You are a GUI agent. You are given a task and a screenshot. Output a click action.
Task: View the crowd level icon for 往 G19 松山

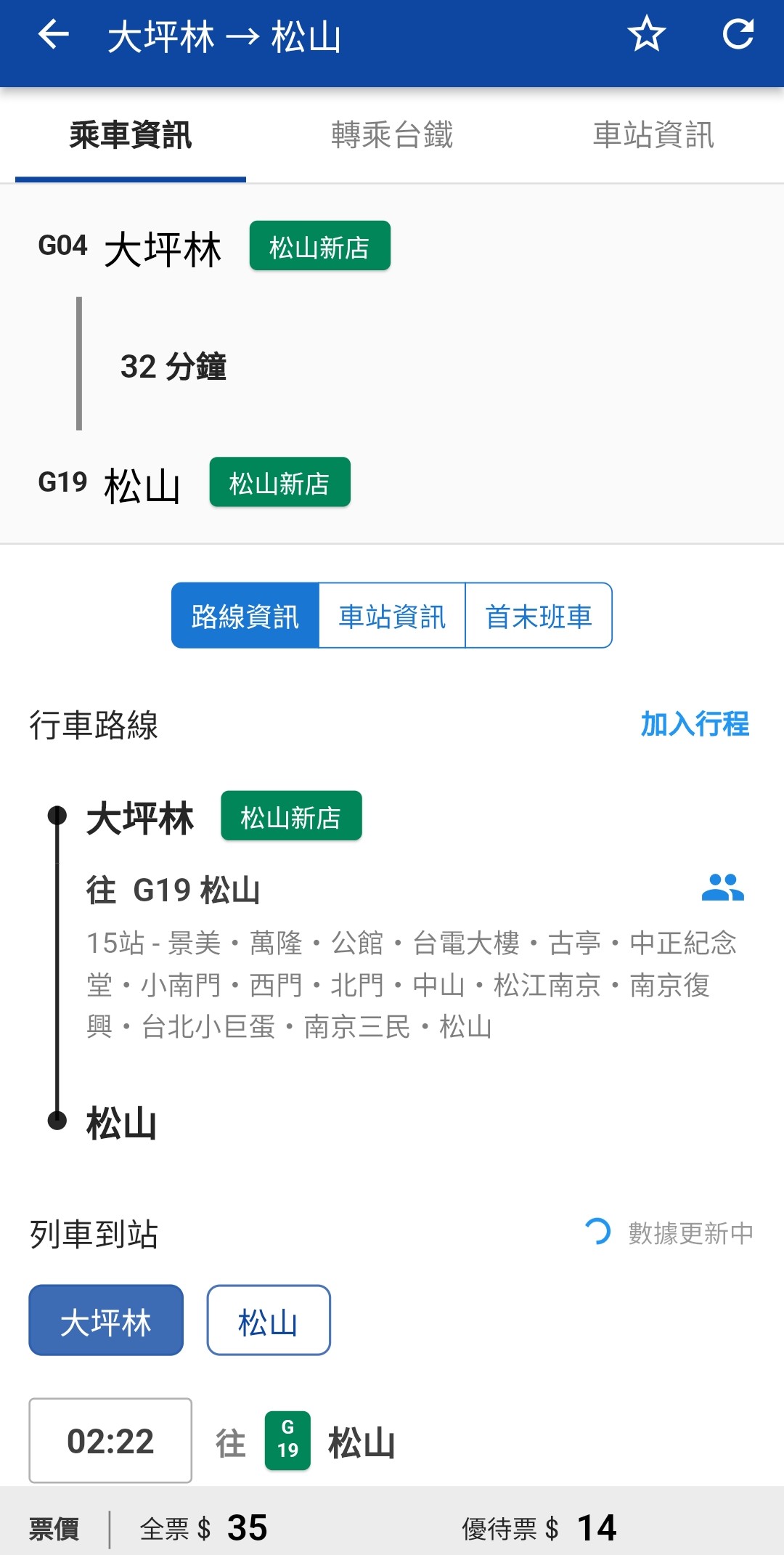tap(722, 888)
